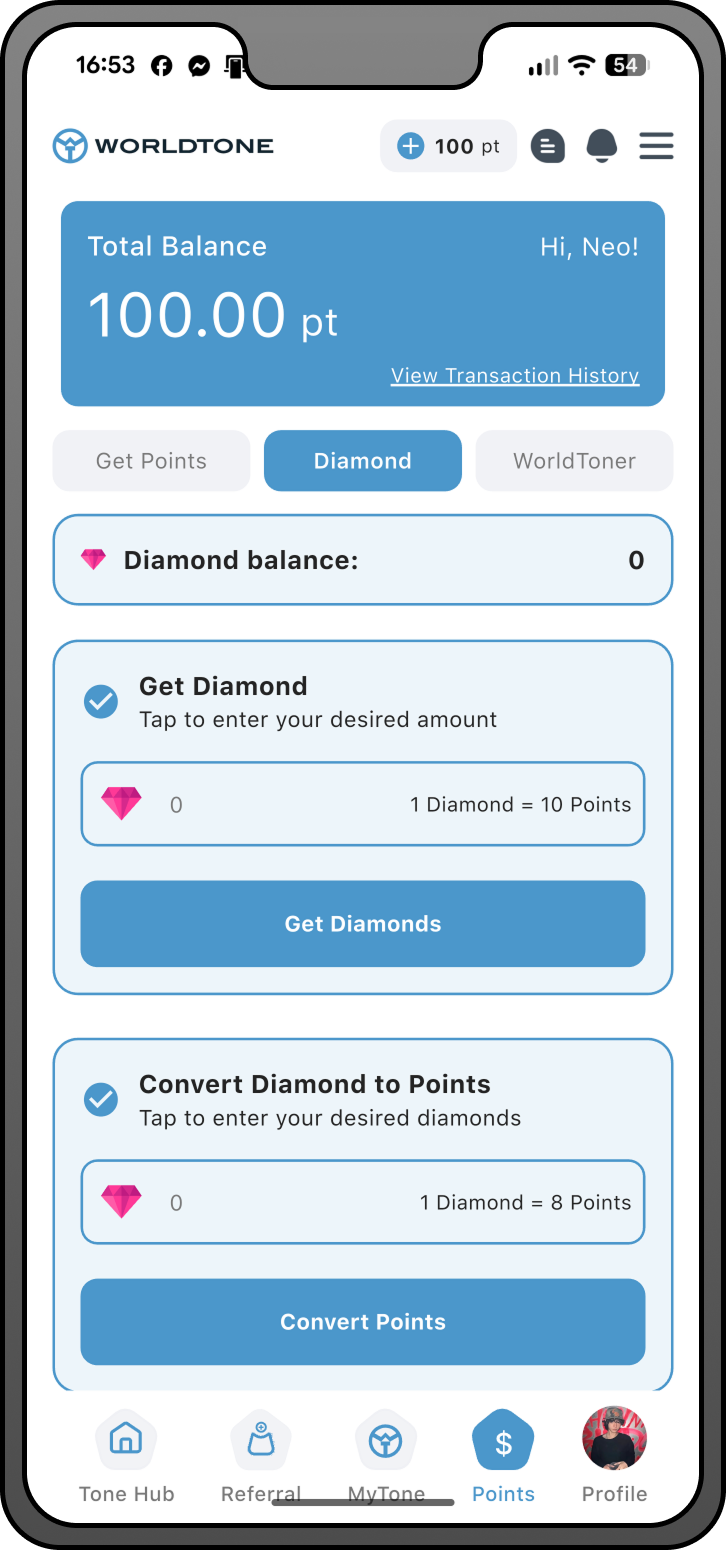Open the messages icon in the header

click(x=547, y=146)
